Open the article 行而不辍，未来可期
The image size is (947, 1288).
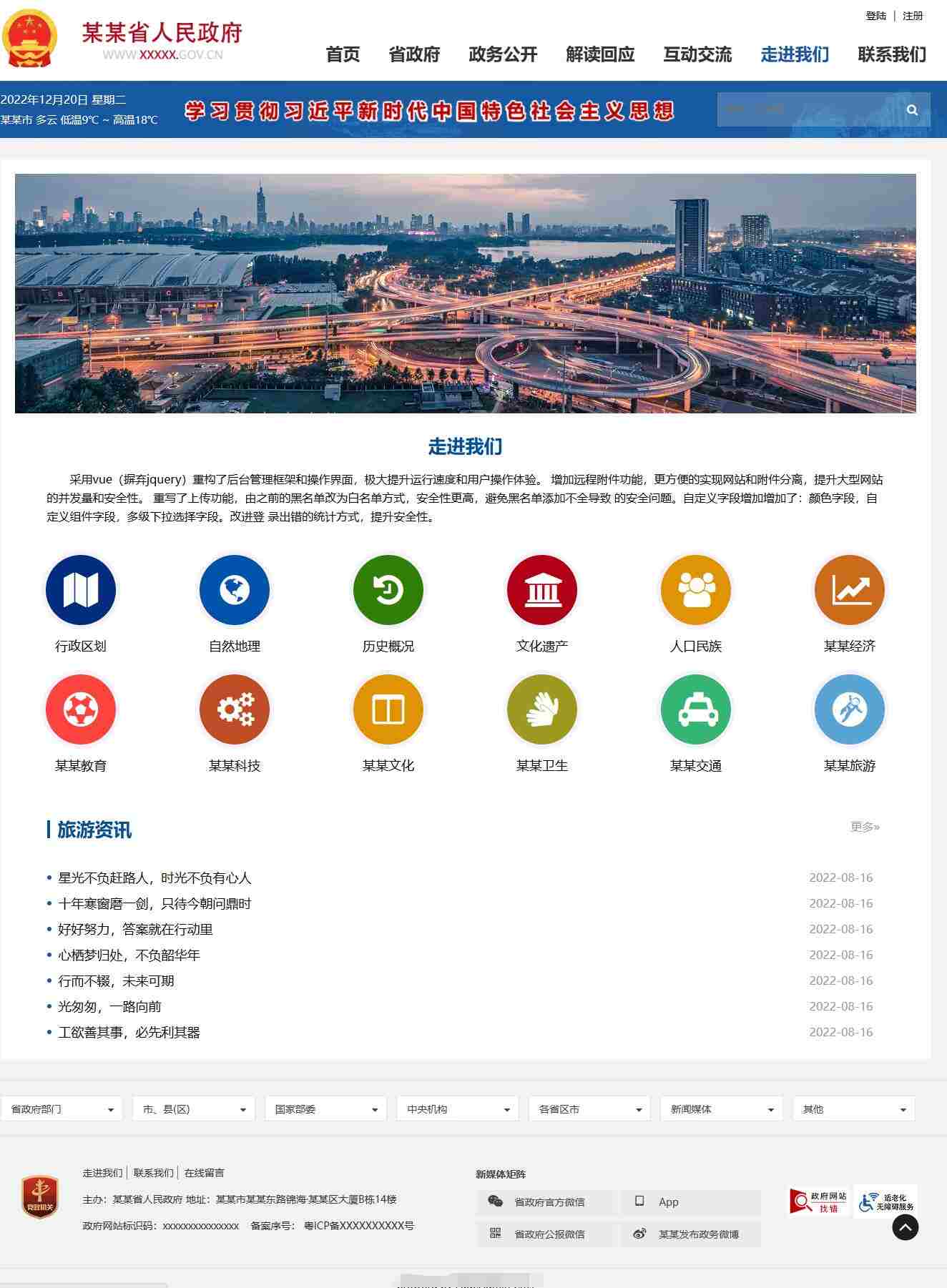point(116,980)
